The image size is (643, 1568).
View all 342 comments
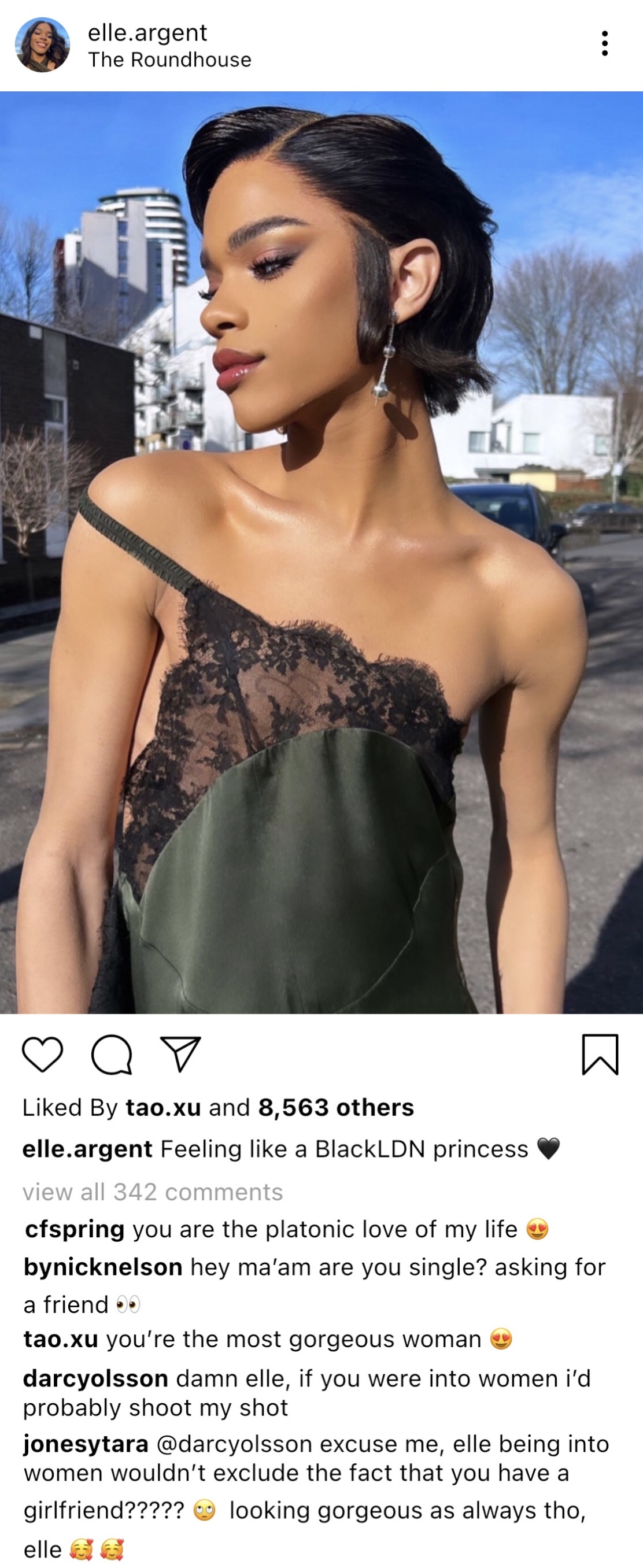point(153,1191)
